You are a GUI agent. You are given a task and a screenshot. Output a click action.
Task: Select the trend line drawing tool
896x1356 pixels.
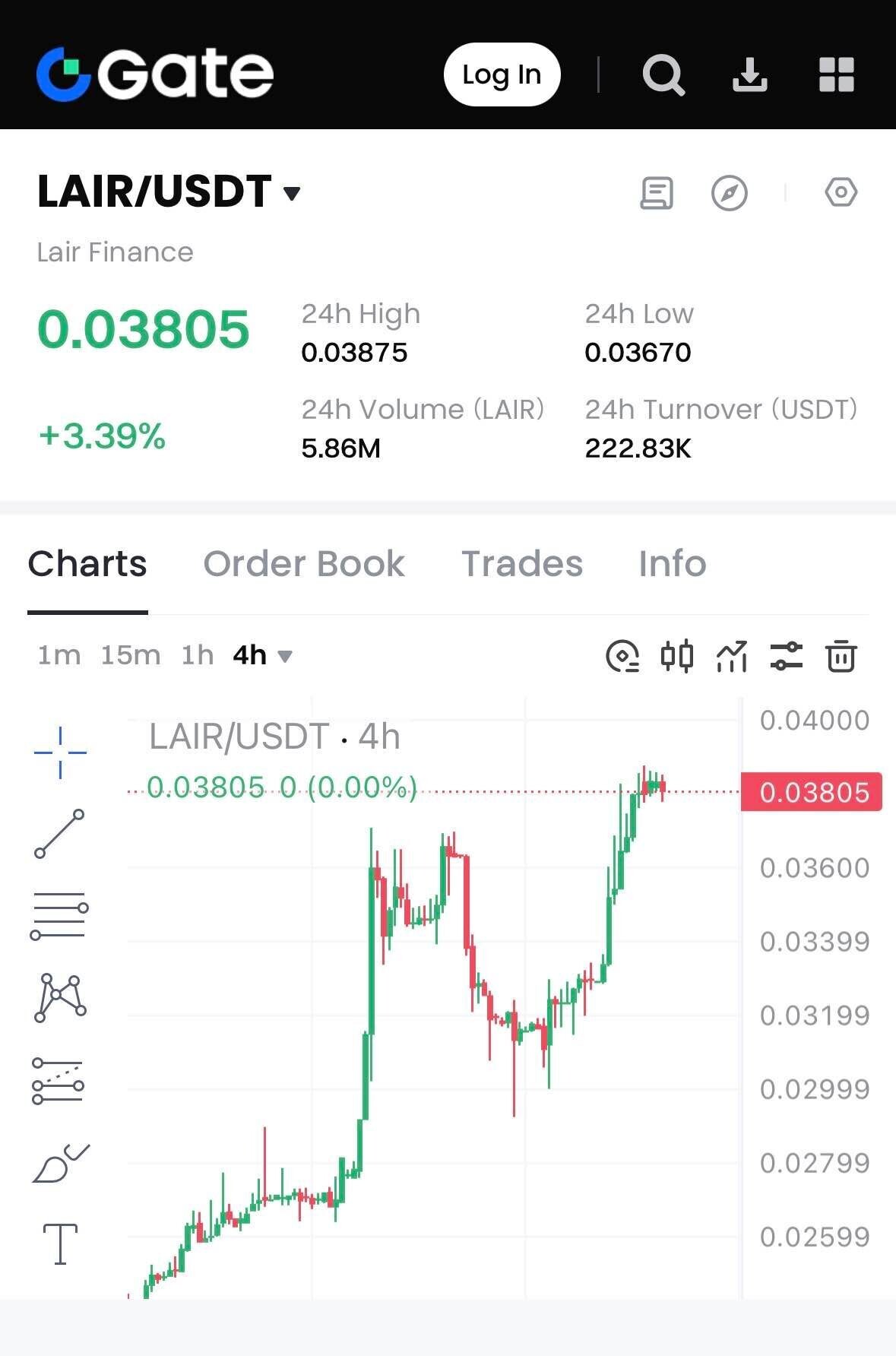click(59, 834)
